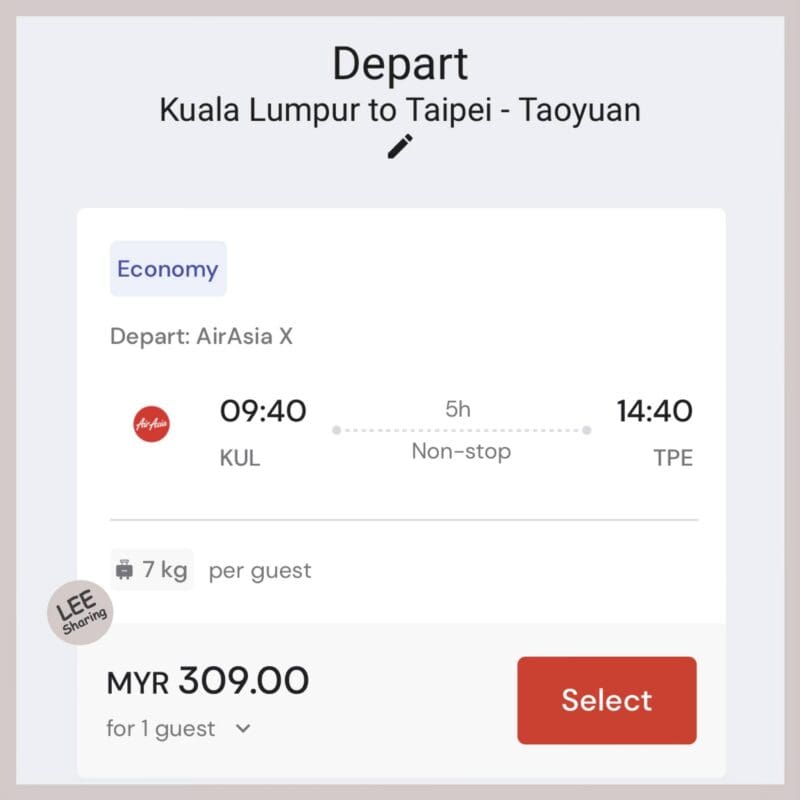Viewport: 800px width, 800px height.
Task: Edit the Kuala Lumpur to Taipei route
Action: 400,147
